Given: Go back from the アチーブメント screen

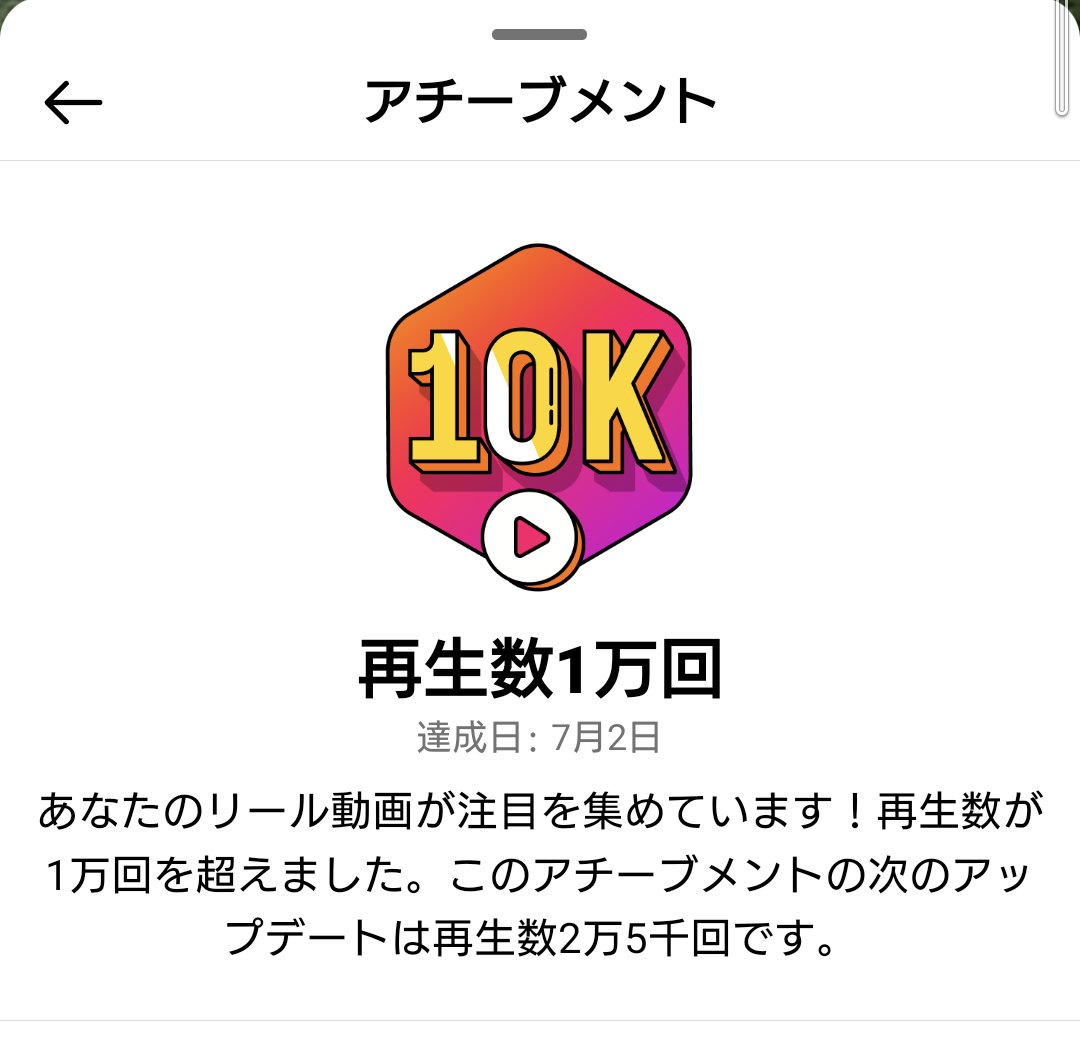Looking at the screenshot, I should click(x=73, y=102).
